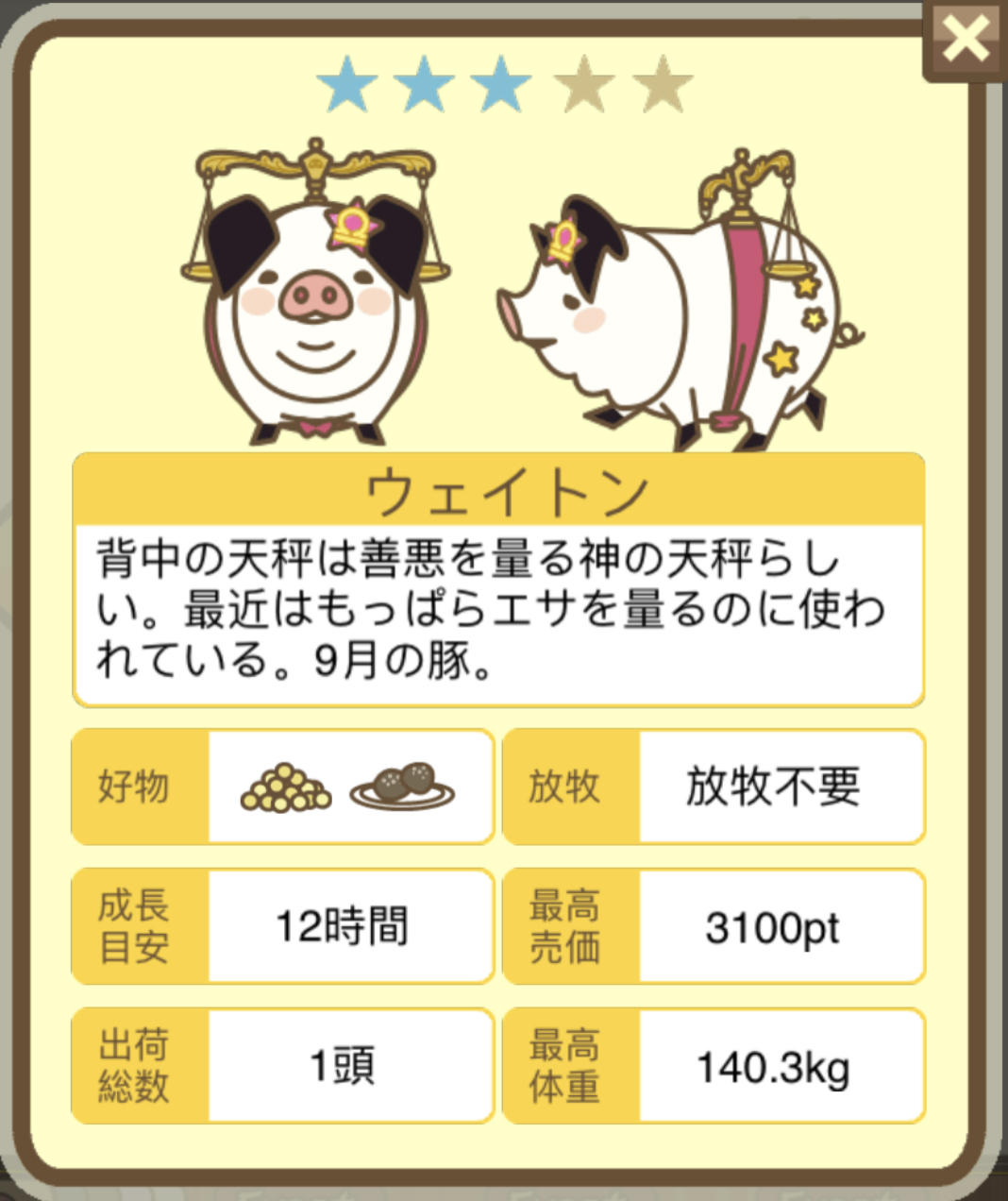The image size is (1008, 1201).
Task: Close the ウェイトン pig info dialog
Action: pos(966,41)
